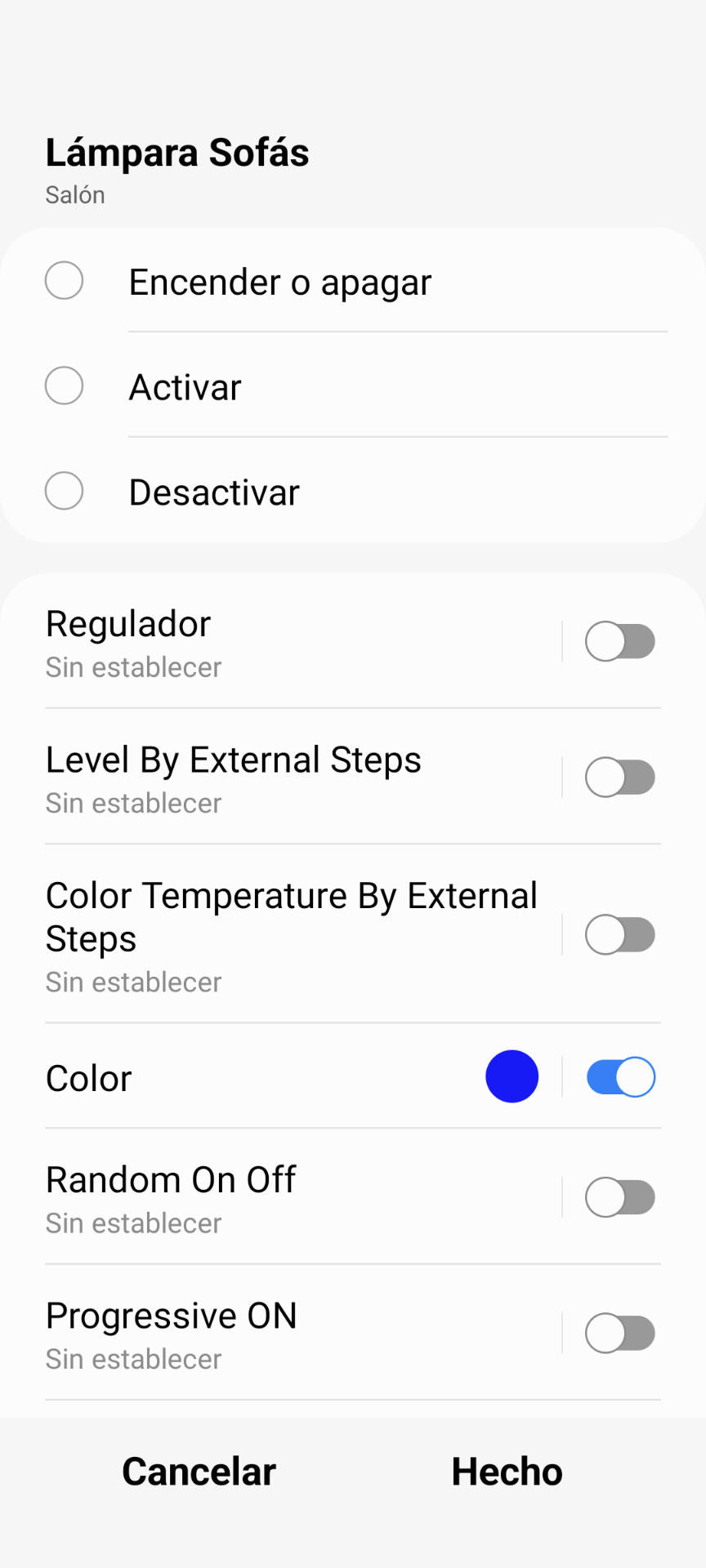Image resolution: width=706 pixels, height=1568 pixels.
Task: Select the Desactivar option
Action: coord(64,491)
